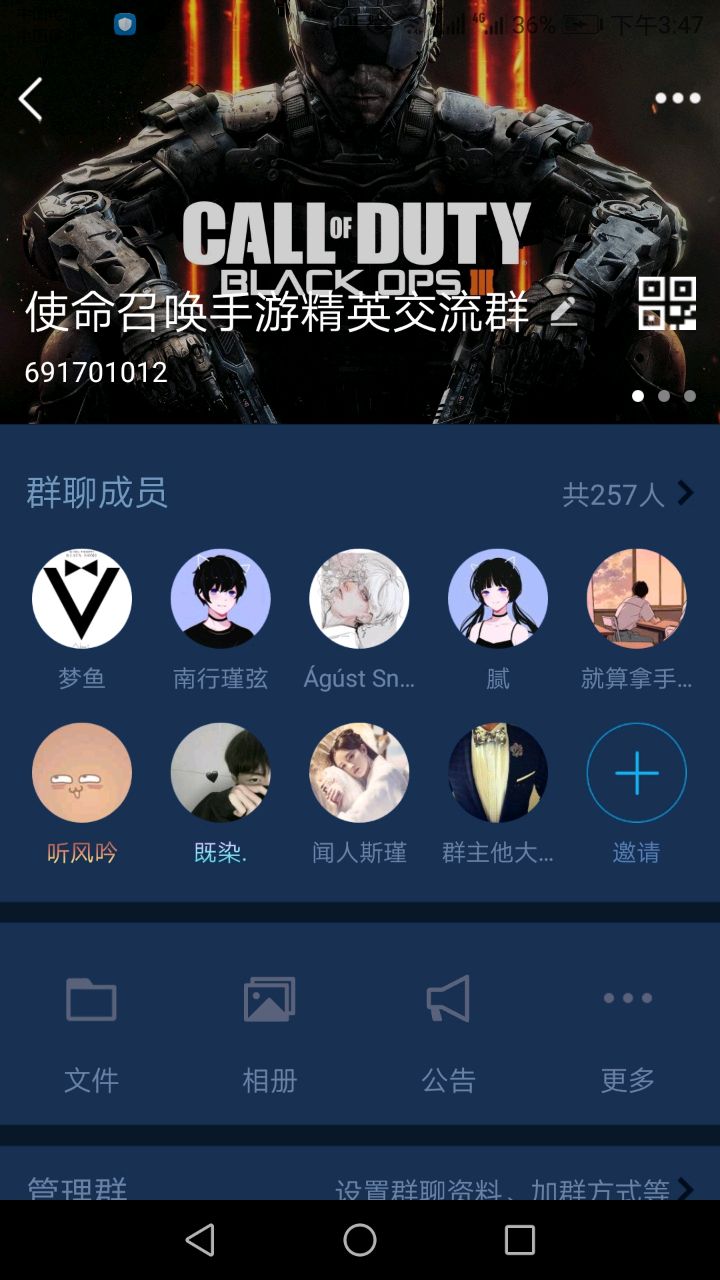This screenshot has width=720, height=1280.
Task: Go back using the top-left arrow
Action: [x=31, y=99]
